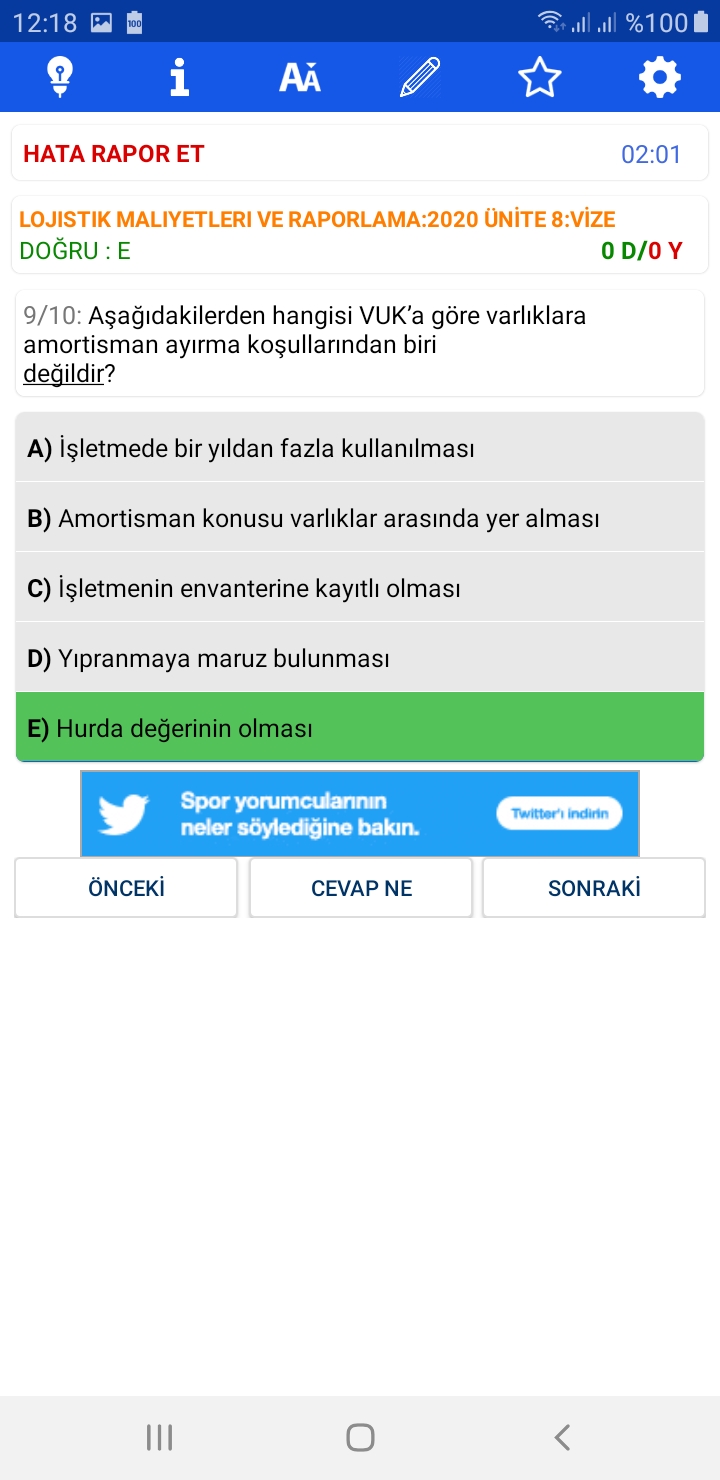Pick answer C İşletmenin envanterine kayıtlı olması
The height and width of the screenshot is (1480, 720).
[360, 588]
